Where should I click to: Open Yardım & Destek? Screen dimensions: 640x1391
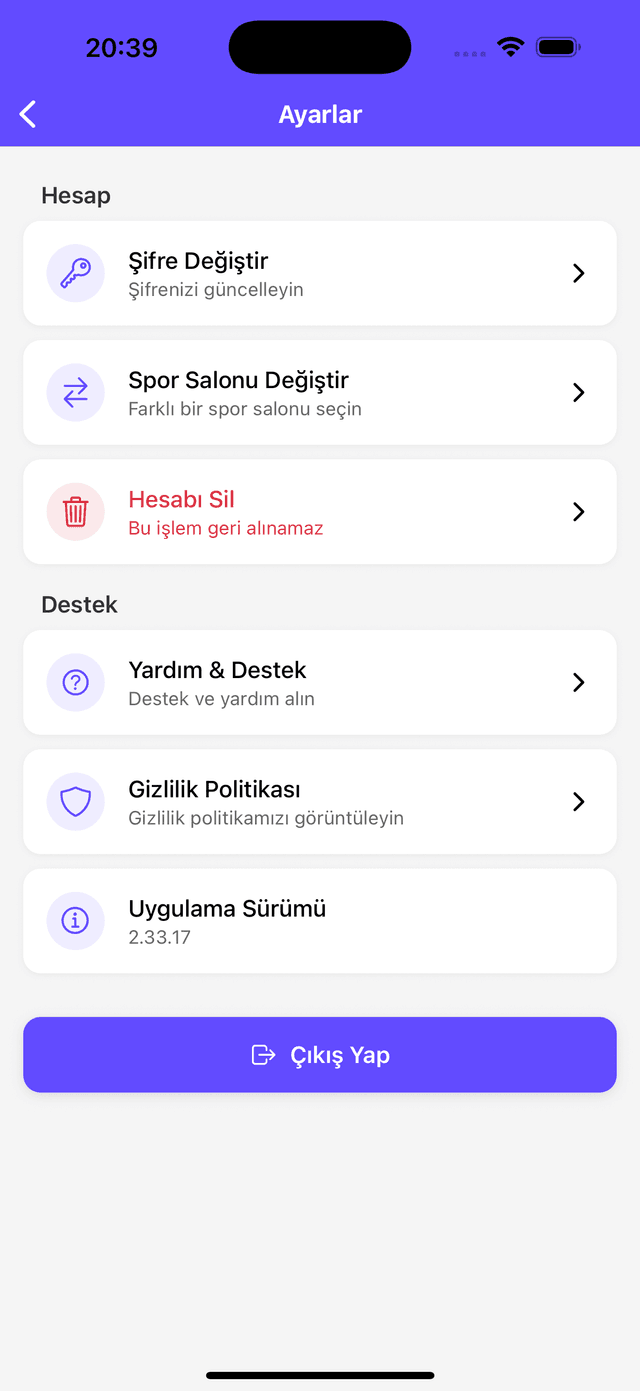click(x=319, y=682)
